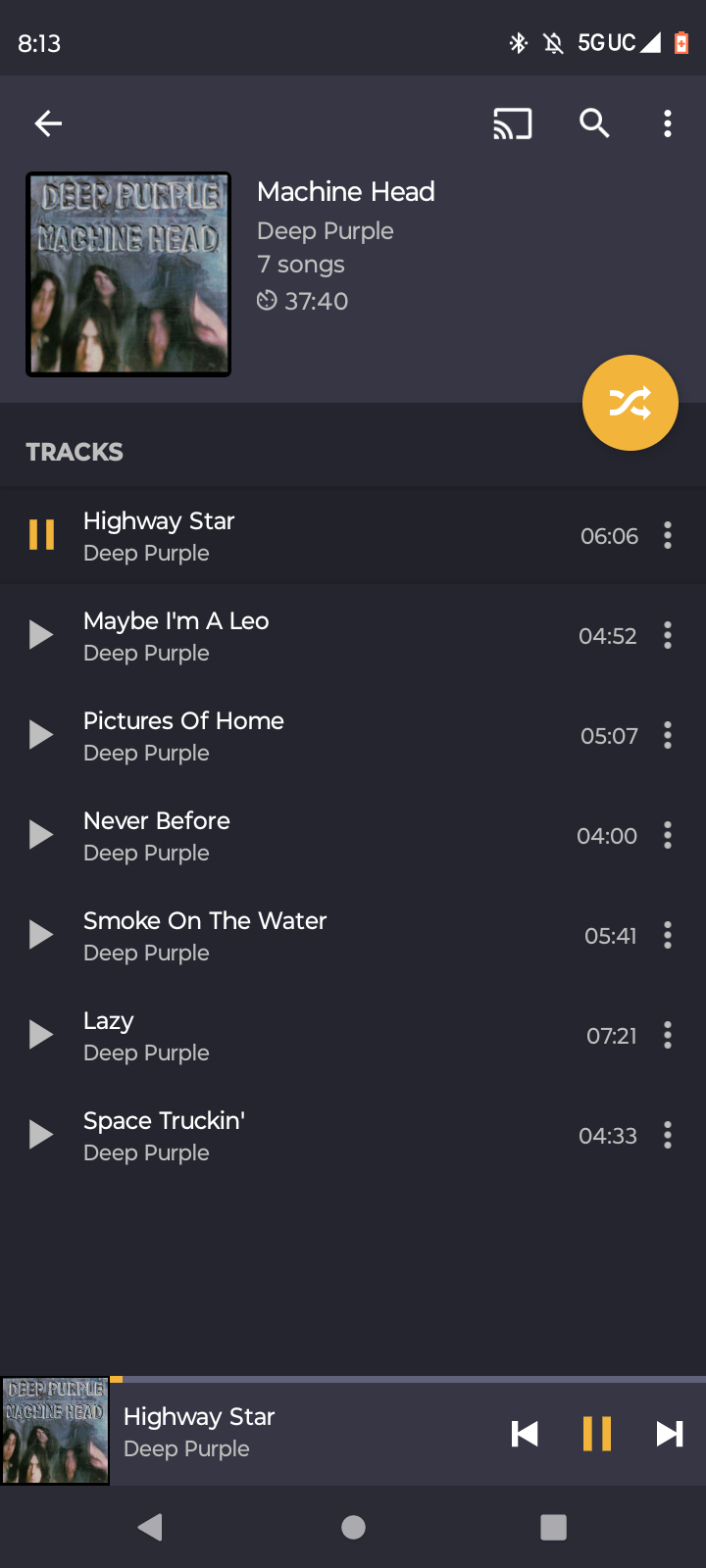Open the album overflow menu
706x1568 pixels.
click(668, 123)
